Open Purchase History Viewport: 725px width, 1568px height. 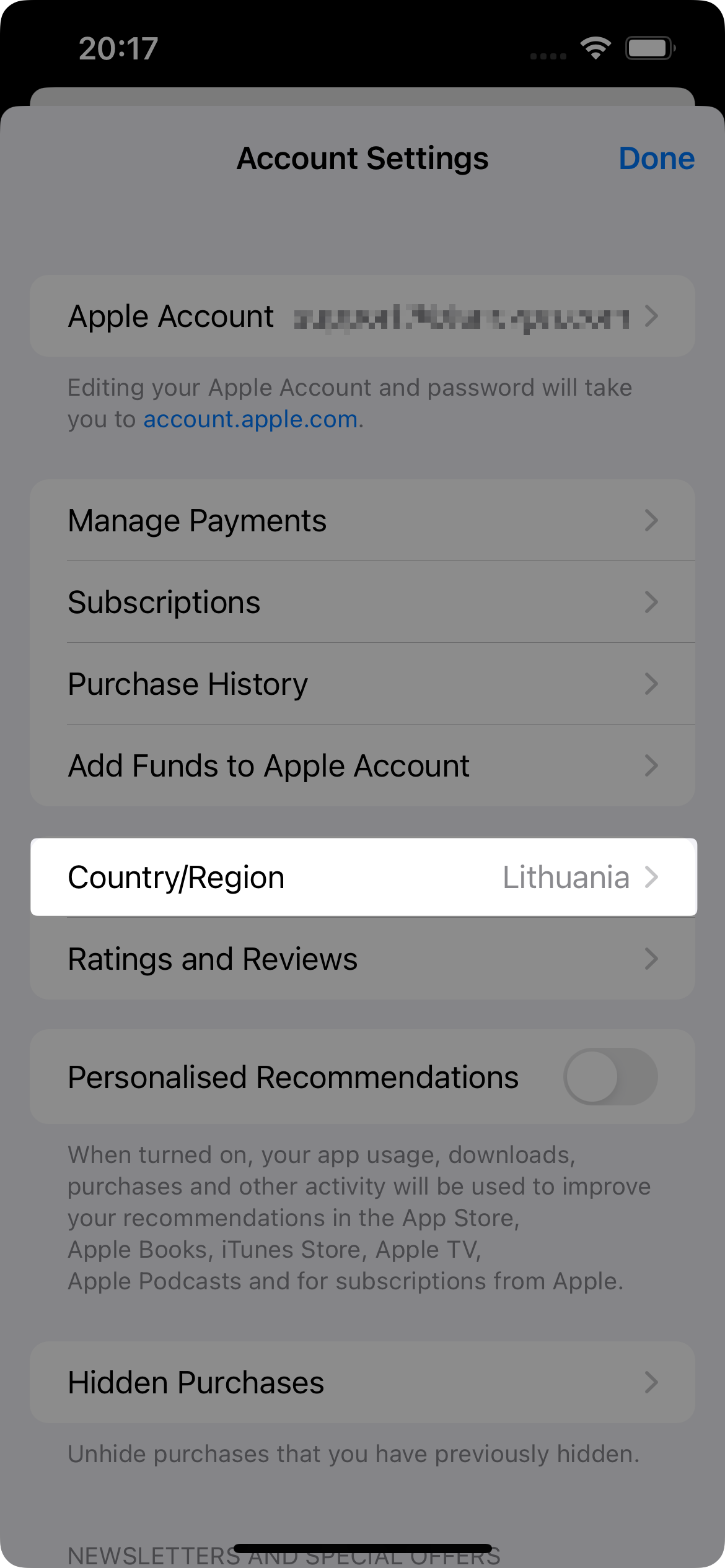[x=362, y=684]
